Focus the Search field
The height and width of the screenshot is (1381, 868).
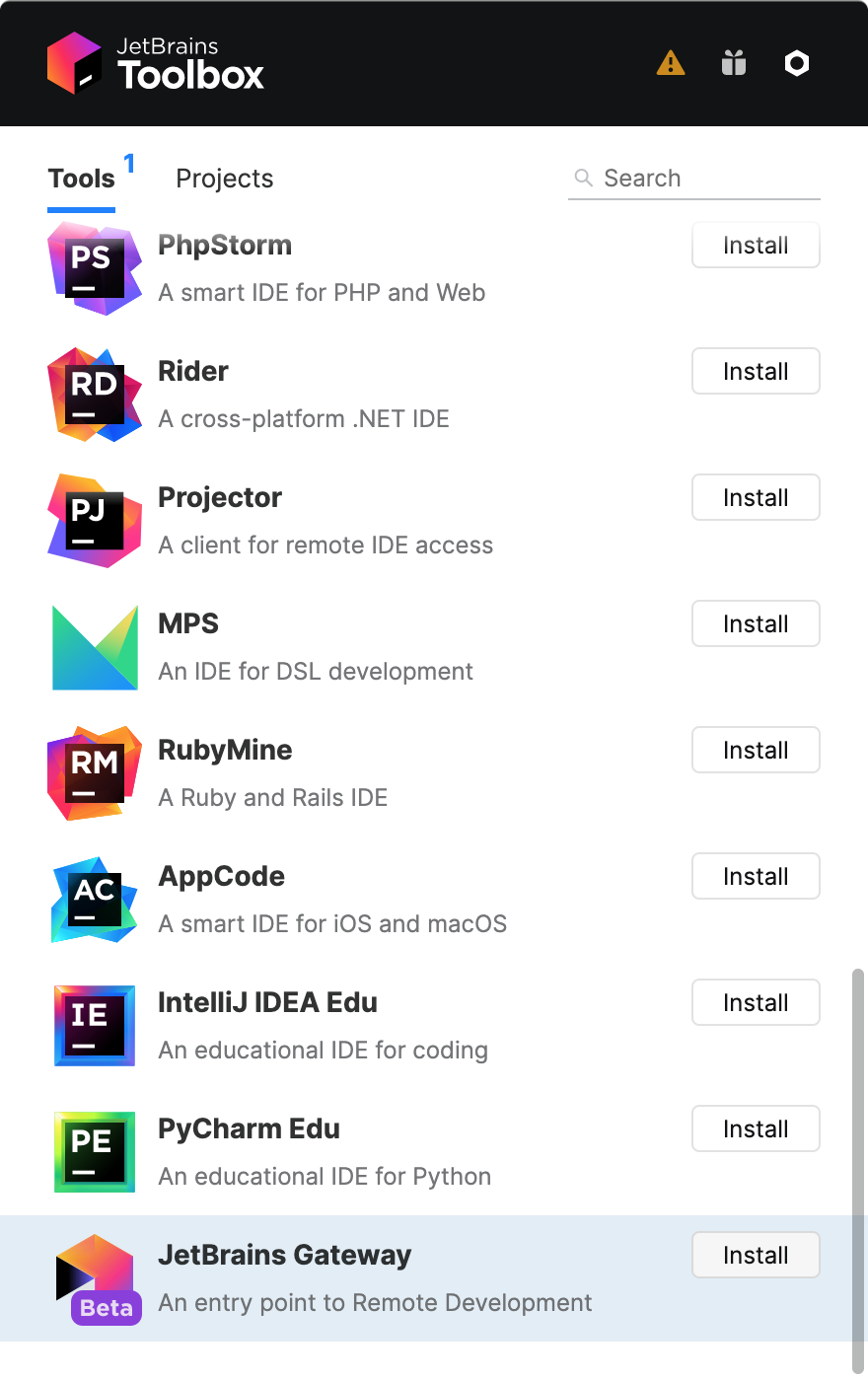[705, 179]
